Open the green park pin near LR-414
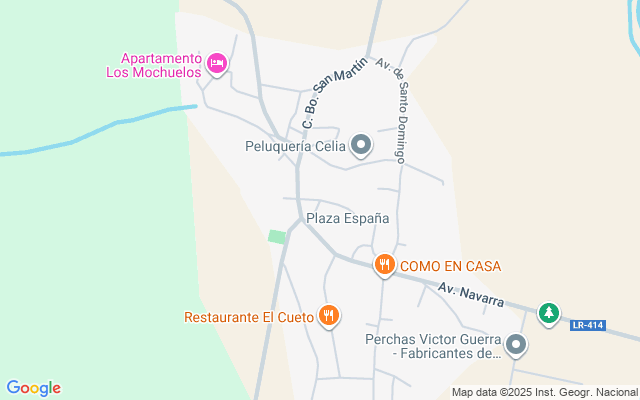The height and width of the screenshot is (400, 640). (x=548, y=314)
